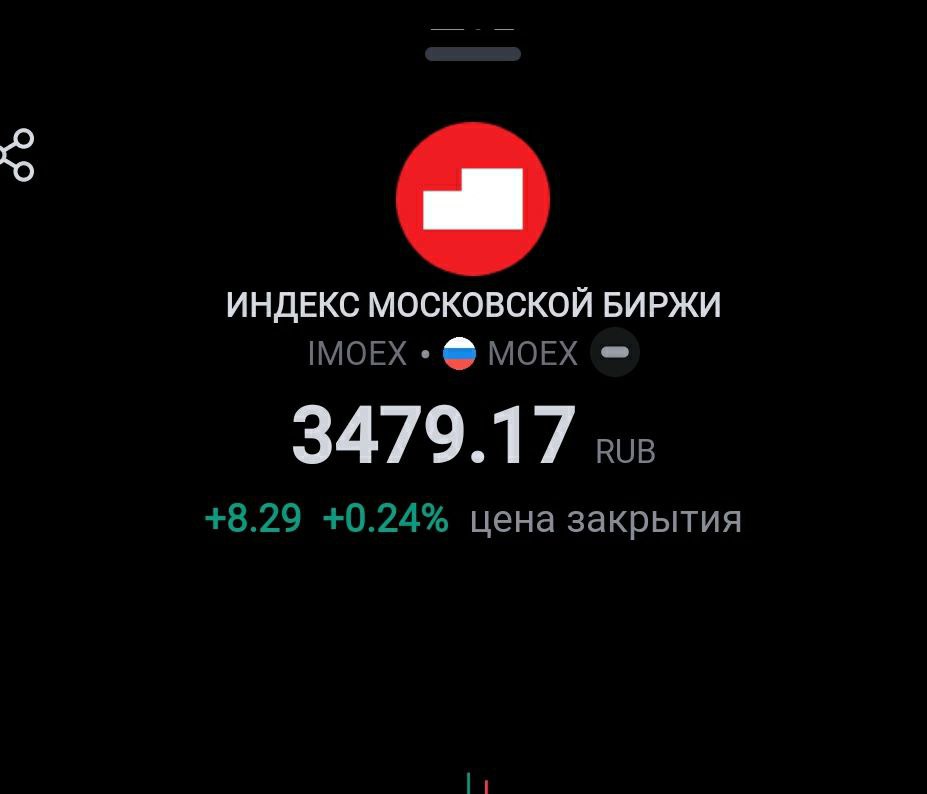Image resolution: width=927 pixels, height=794 pixels.
Task: Share the IMOEX index page
Action: click(17, 155)
